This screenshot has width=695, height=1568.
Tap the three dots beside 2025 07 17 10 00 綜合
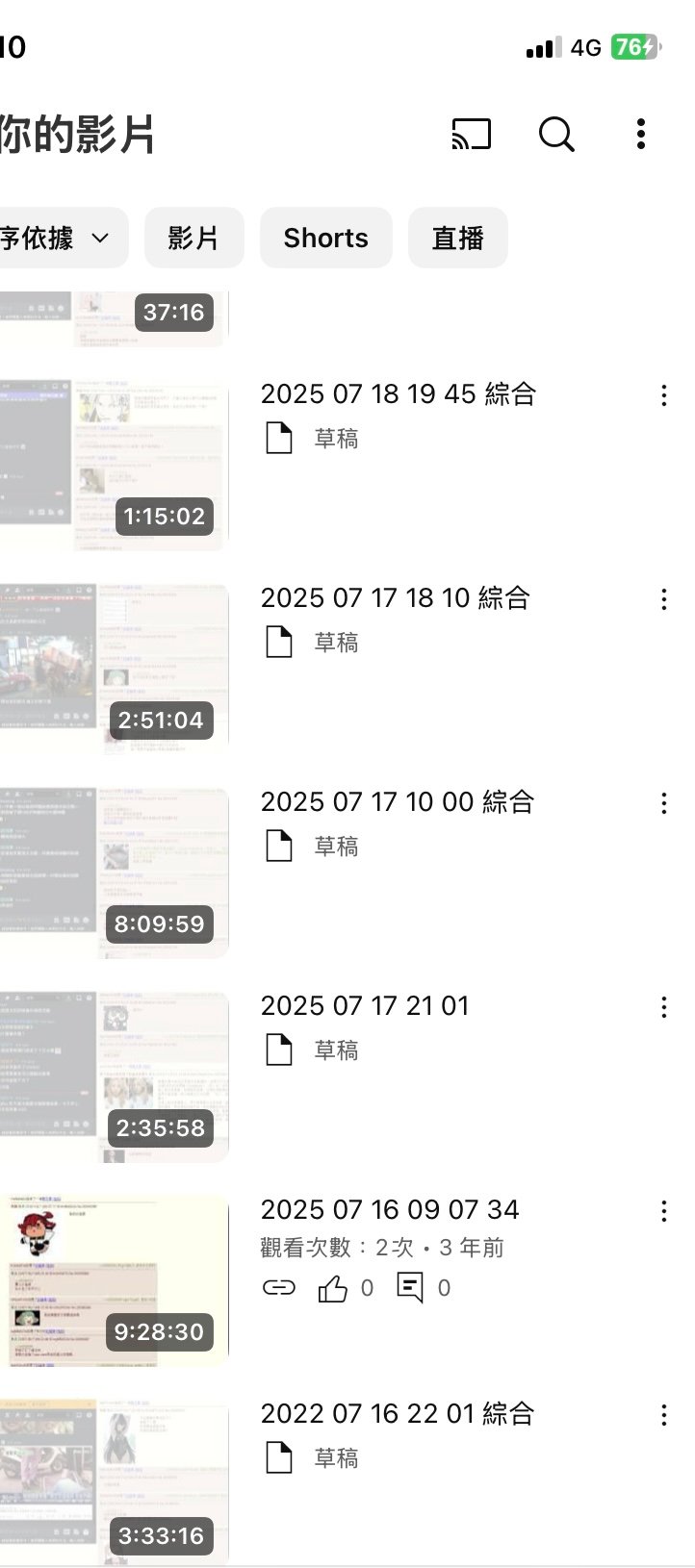663,804
